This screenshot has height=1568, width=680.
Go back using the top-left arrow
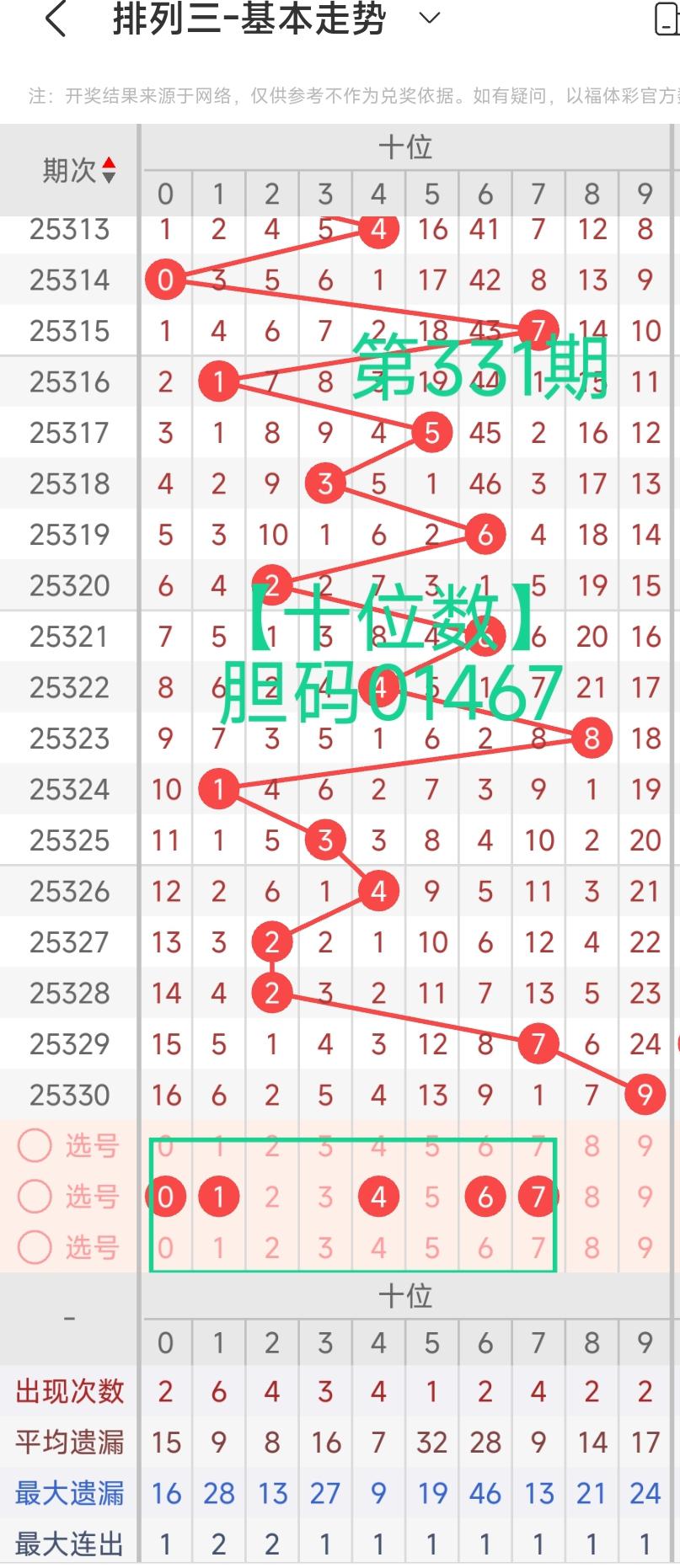point(55,19)
